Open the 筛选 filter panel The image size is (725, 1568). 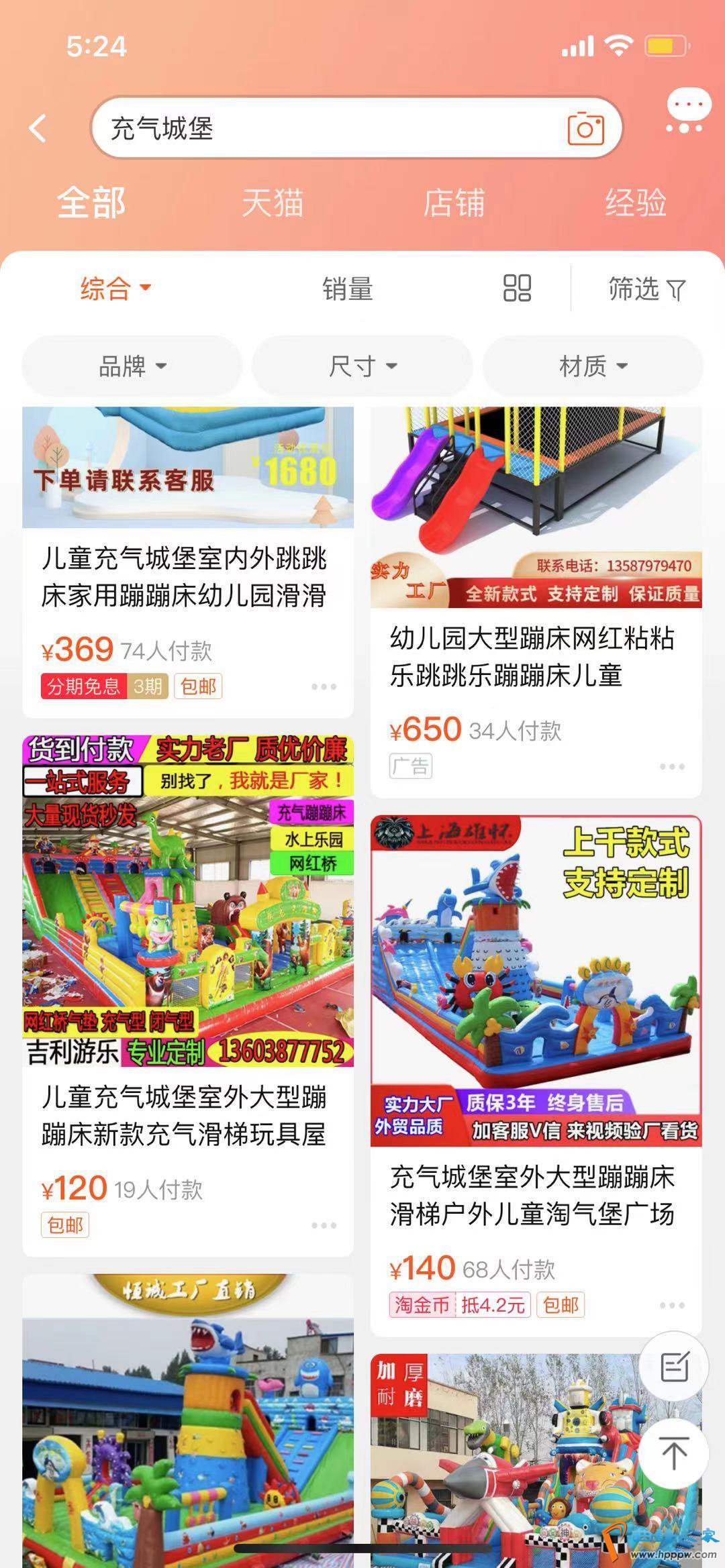pos(646,289)
